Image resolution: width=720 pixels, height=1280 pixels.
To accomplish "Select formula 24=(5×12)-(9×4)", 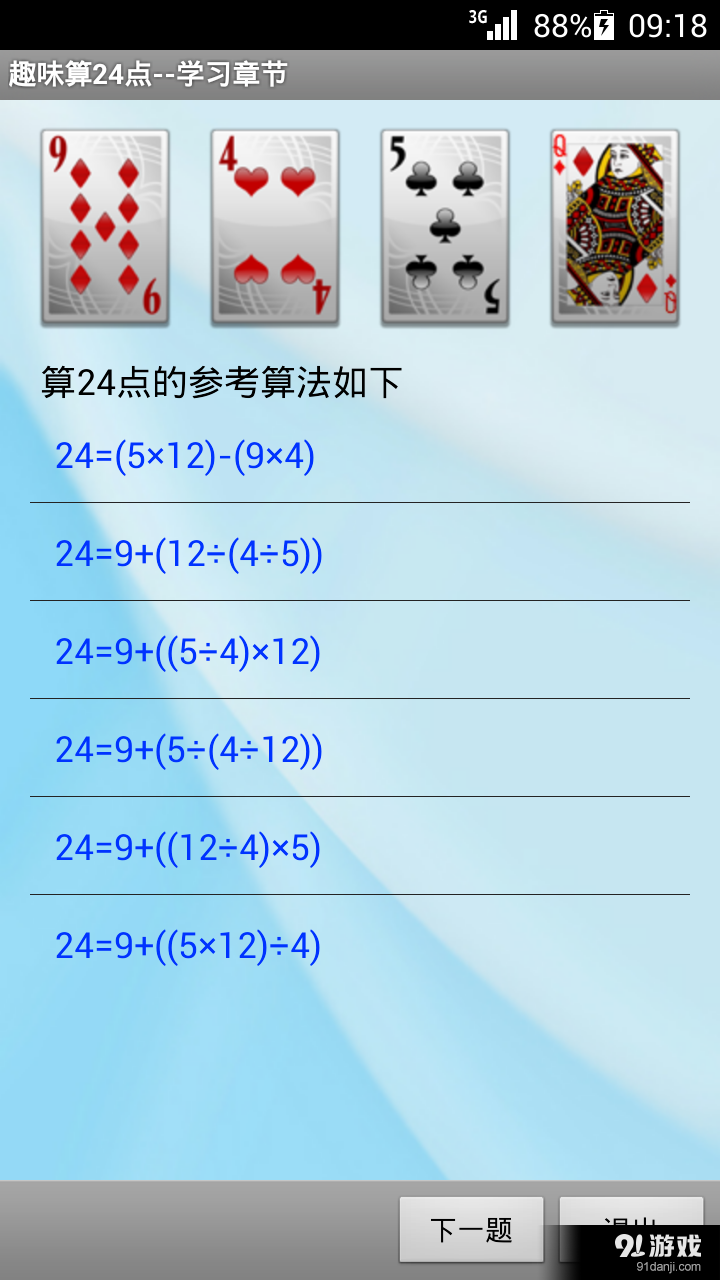I will (185, 456).
